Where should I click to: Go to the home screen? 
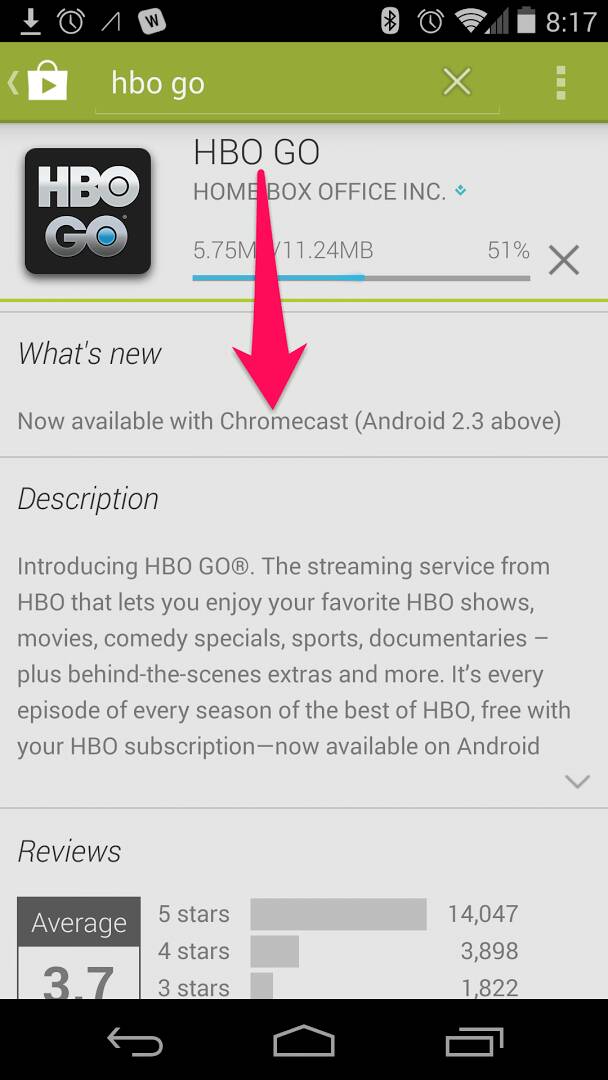pos(303,1041)
